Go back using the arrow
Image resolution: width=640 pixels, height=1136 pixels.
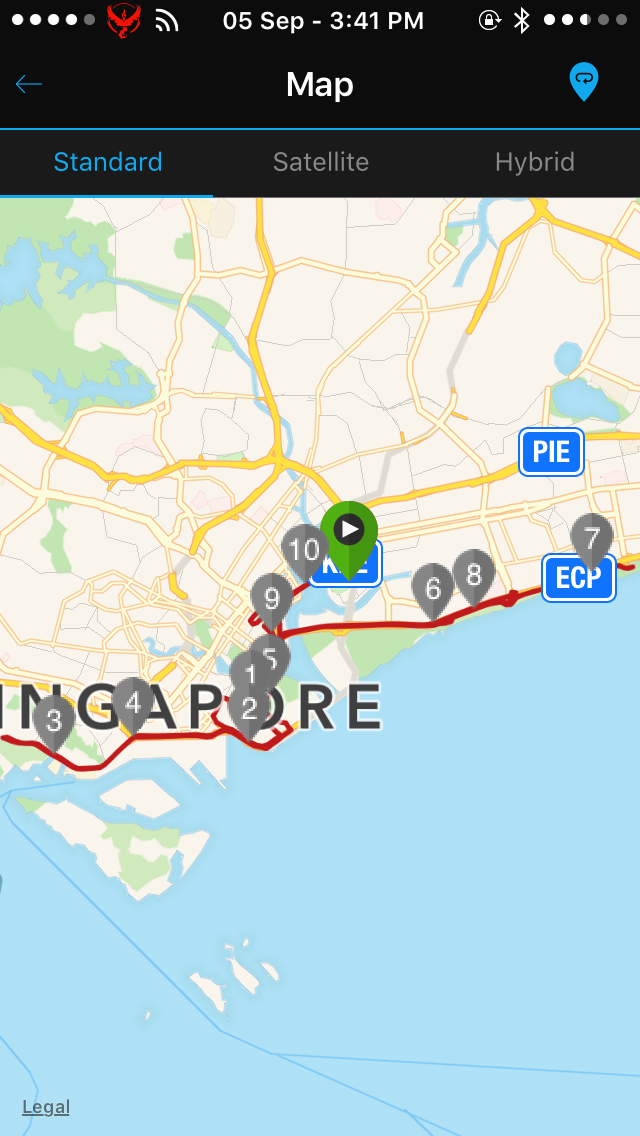click(x=29, y=84)
